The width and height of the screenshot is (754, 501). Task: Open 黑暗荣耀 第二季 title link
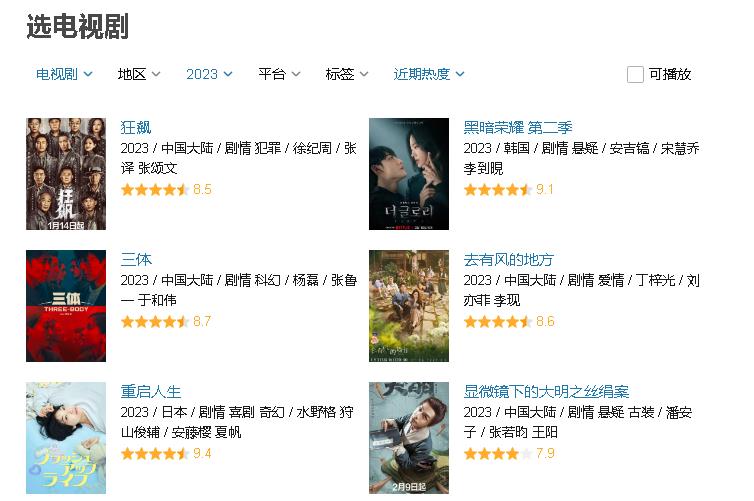pyautogui.click(x=517, y=128)
